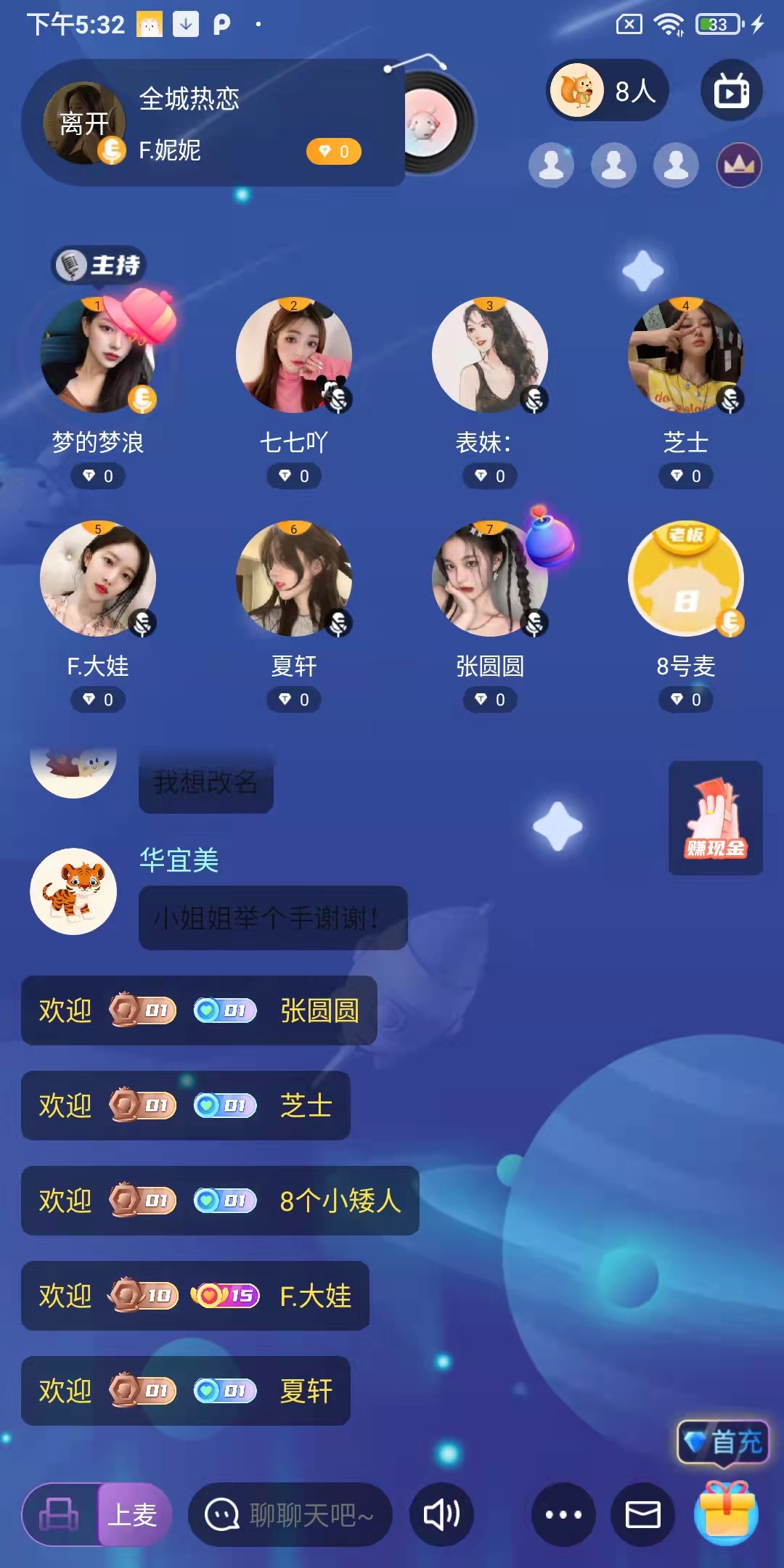The image size is (784, 1568).
Task: Open the gift box panel
Action: click(x=726, y=1513)
